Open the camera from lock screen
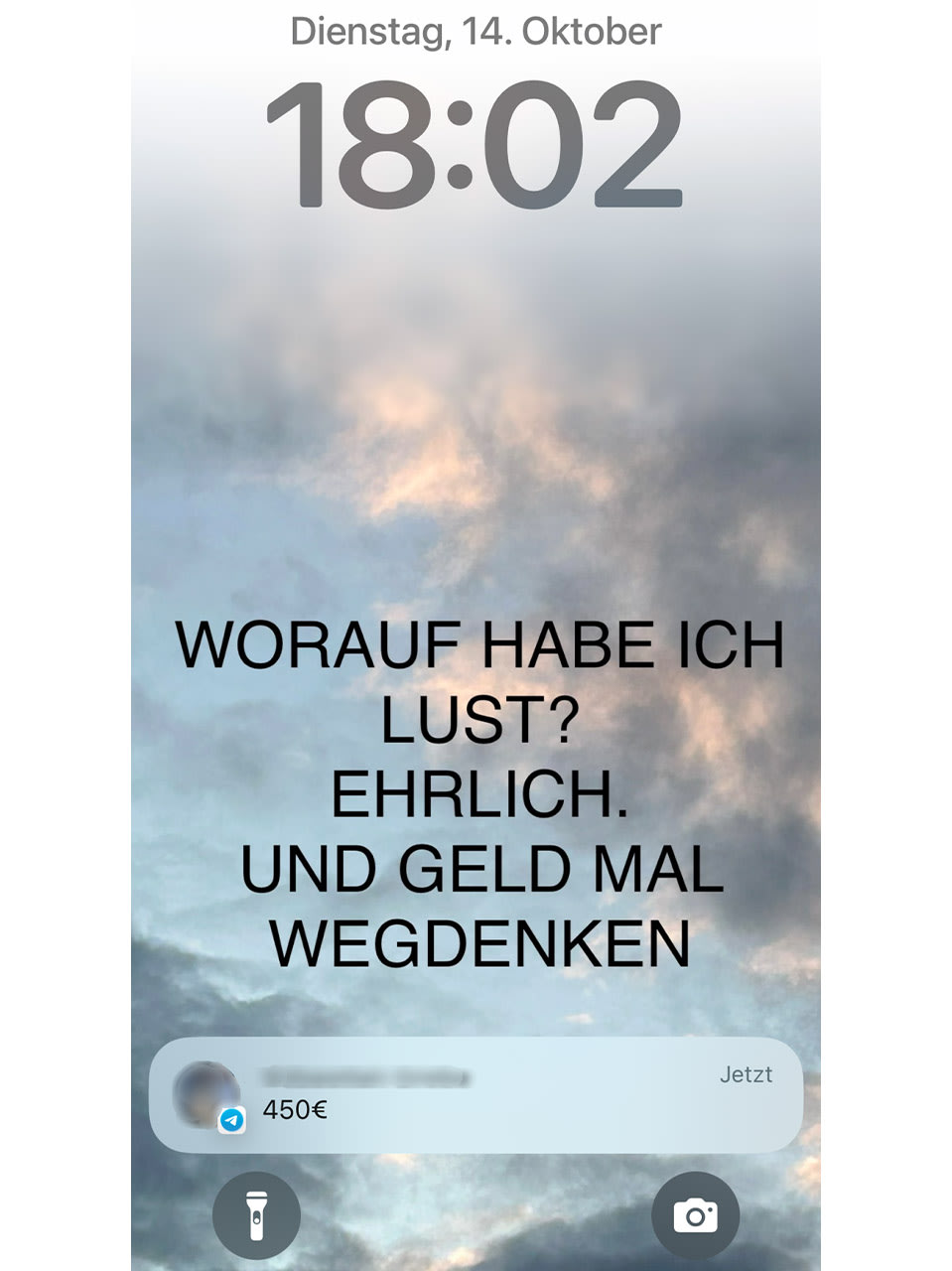 pyautogui.click(x=695, y=1215)
